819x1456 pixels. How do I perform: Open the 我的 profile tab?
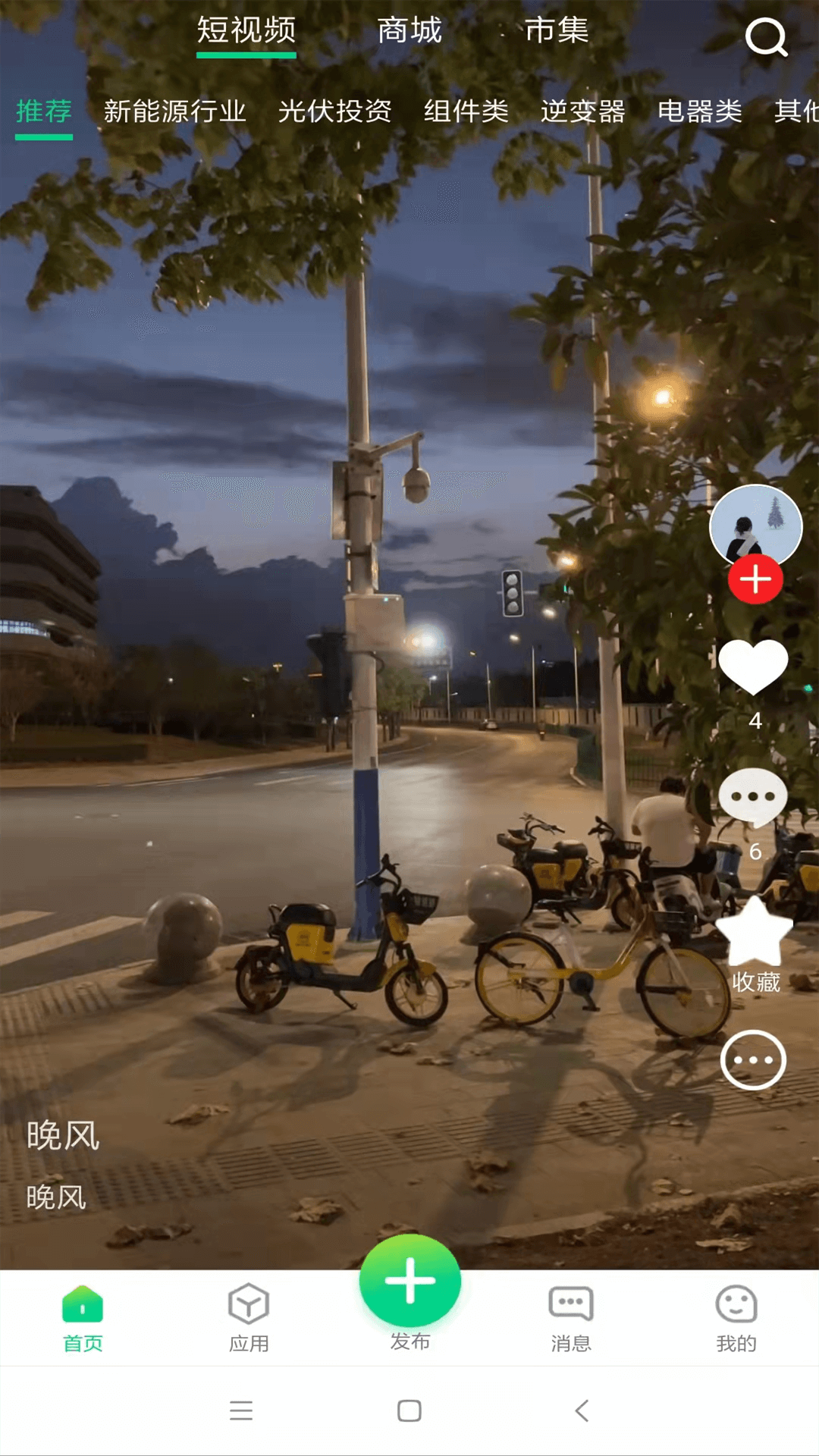[x=736, y=1316]
